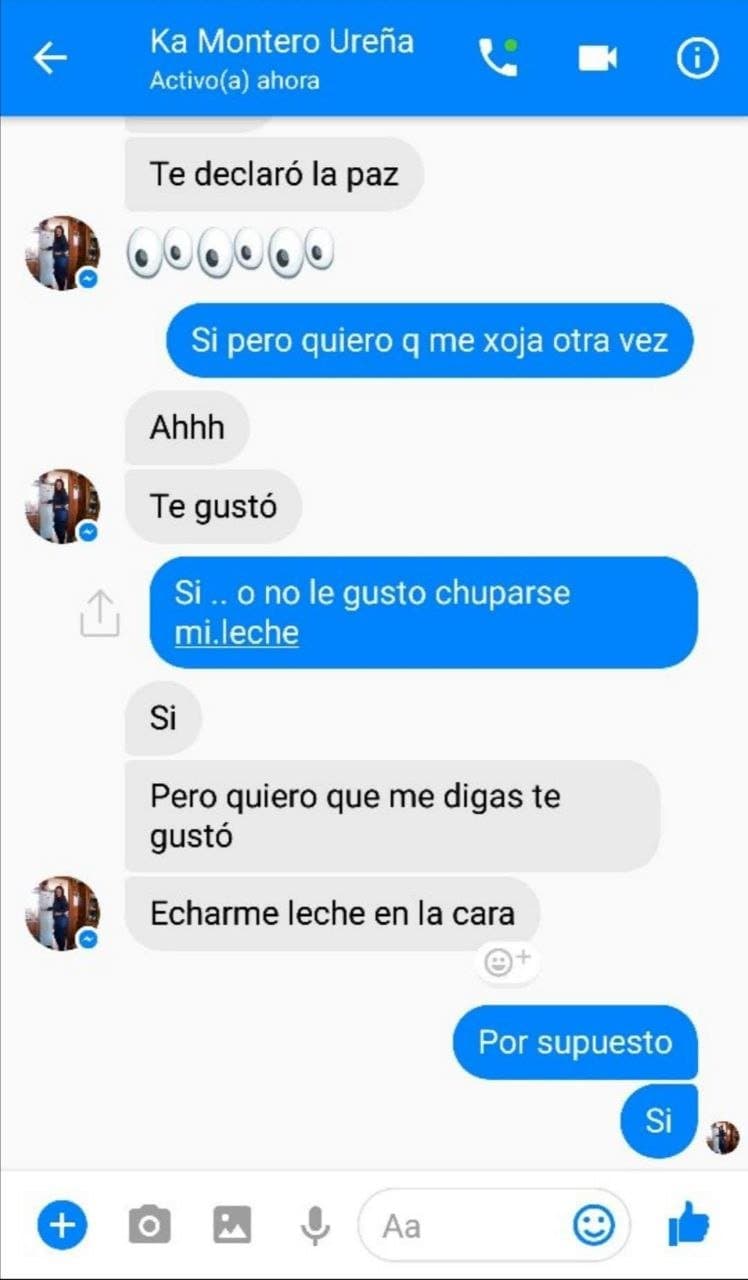Image resolution: width=748 pixels, height=1280 pixels.
Task: Record a voice message with the microphone
Action: [x=314, y=1223]
